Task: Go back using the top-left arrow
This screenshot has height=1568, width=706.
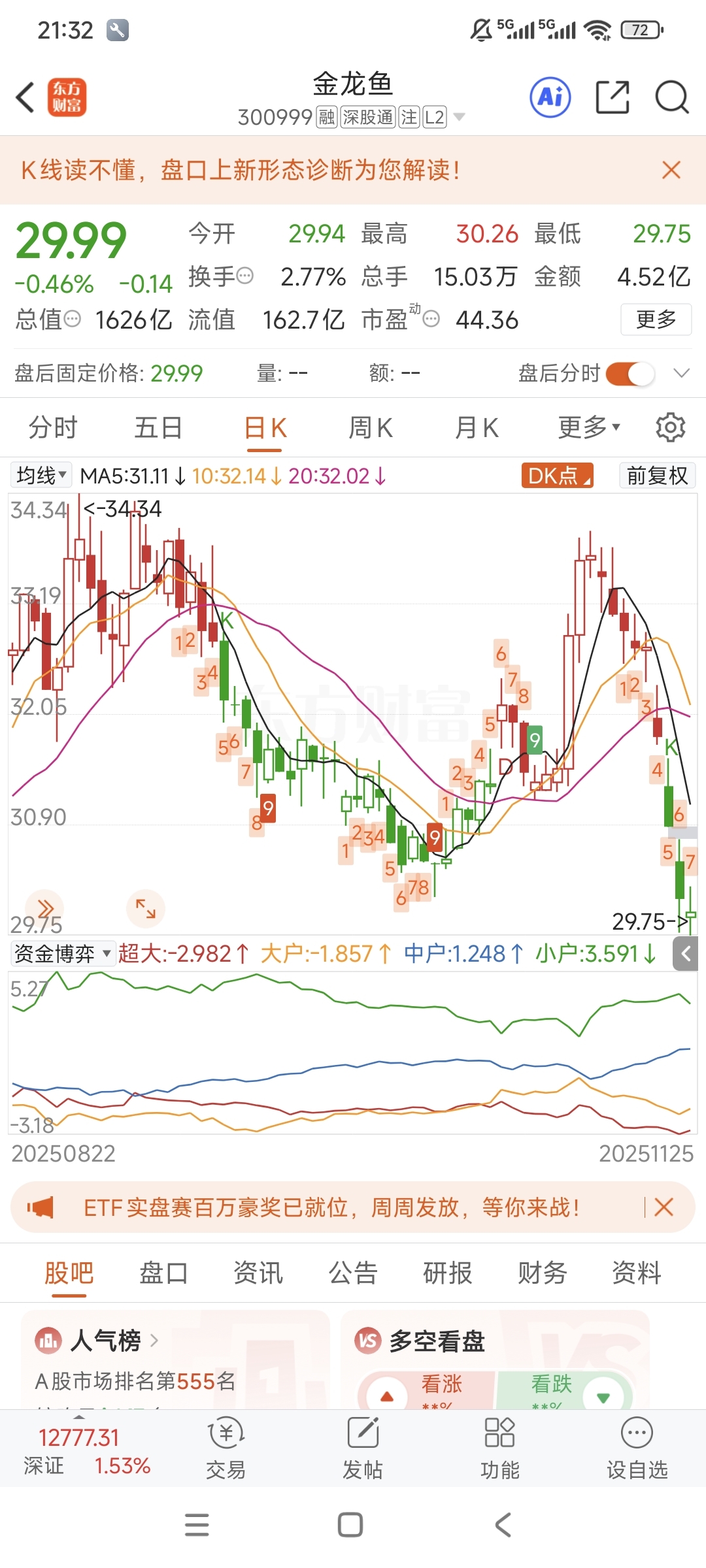Action: [x=26, y=98]
